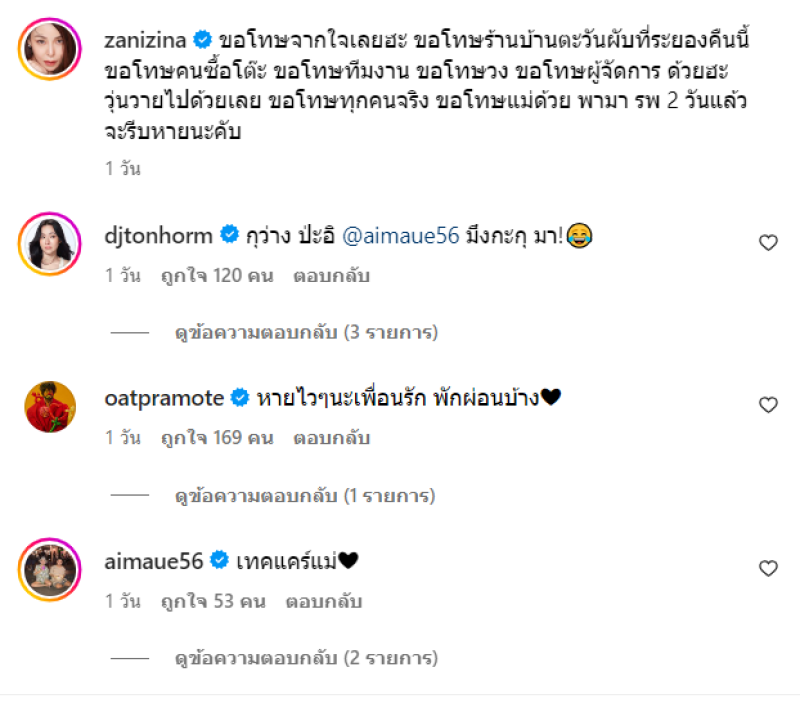Reply to oatpramote's comment
This screenshot has width=800, height=703.
coord(331,438)
